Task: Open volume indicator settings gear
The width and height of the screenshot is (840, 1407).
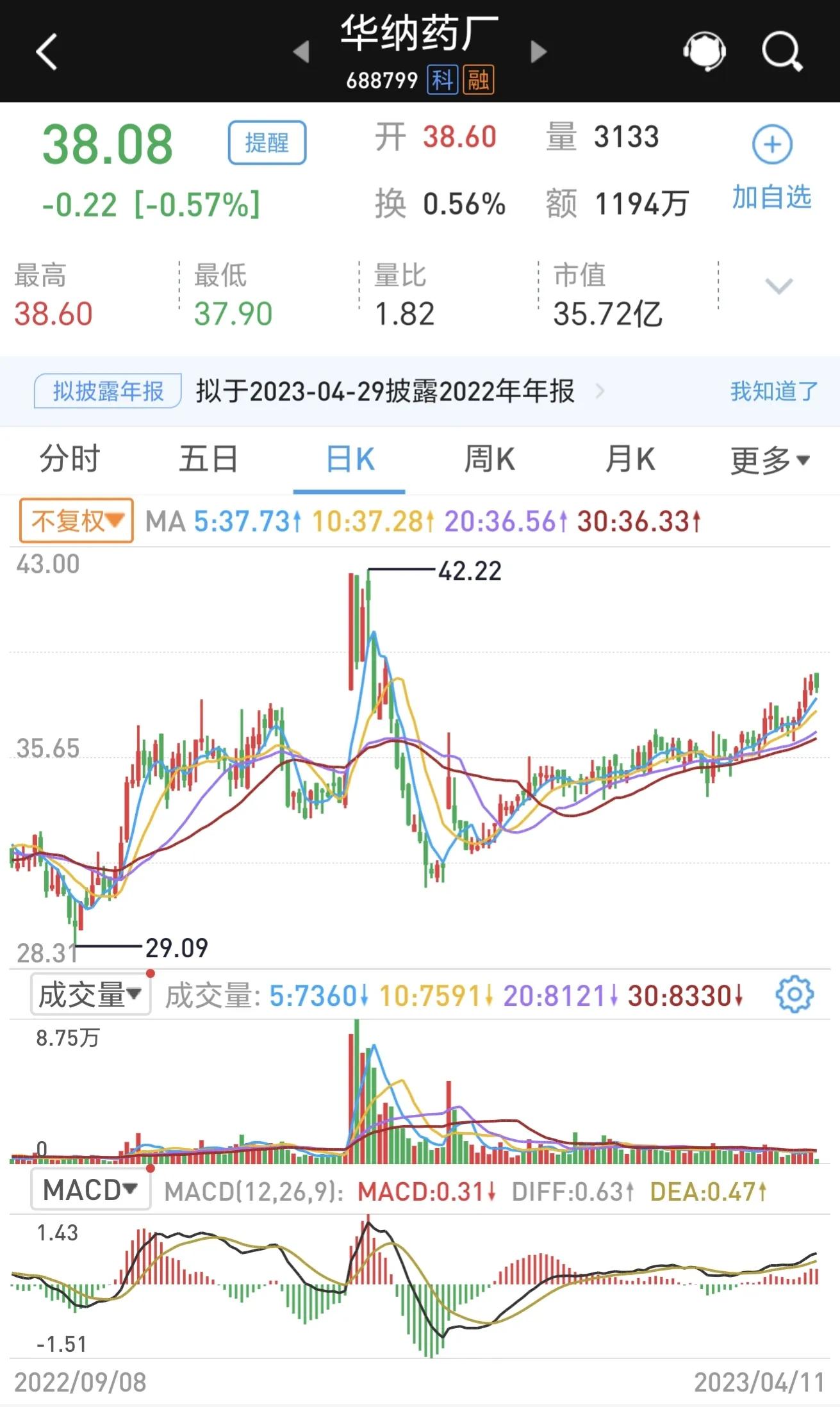Action: pyautogui.click(x=794, y=995)
